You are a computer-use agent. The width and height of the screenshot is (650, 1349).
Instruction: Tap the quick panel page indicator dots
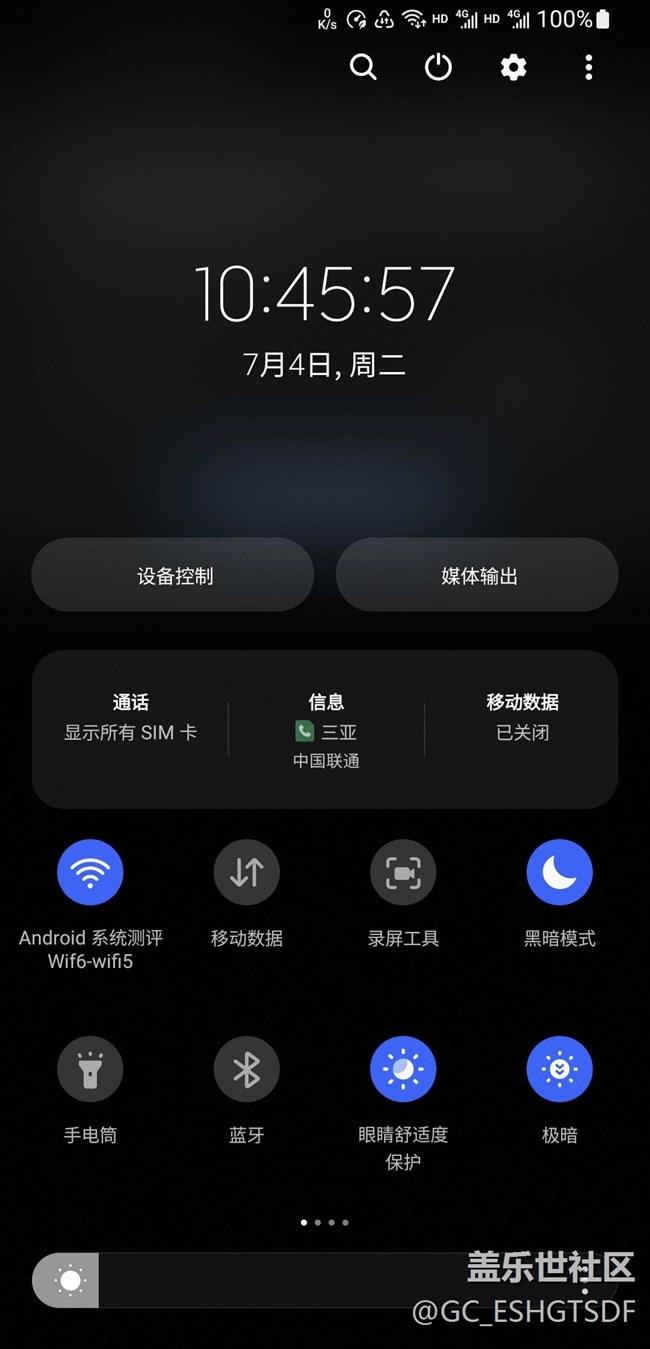[x=325, y=1222]
